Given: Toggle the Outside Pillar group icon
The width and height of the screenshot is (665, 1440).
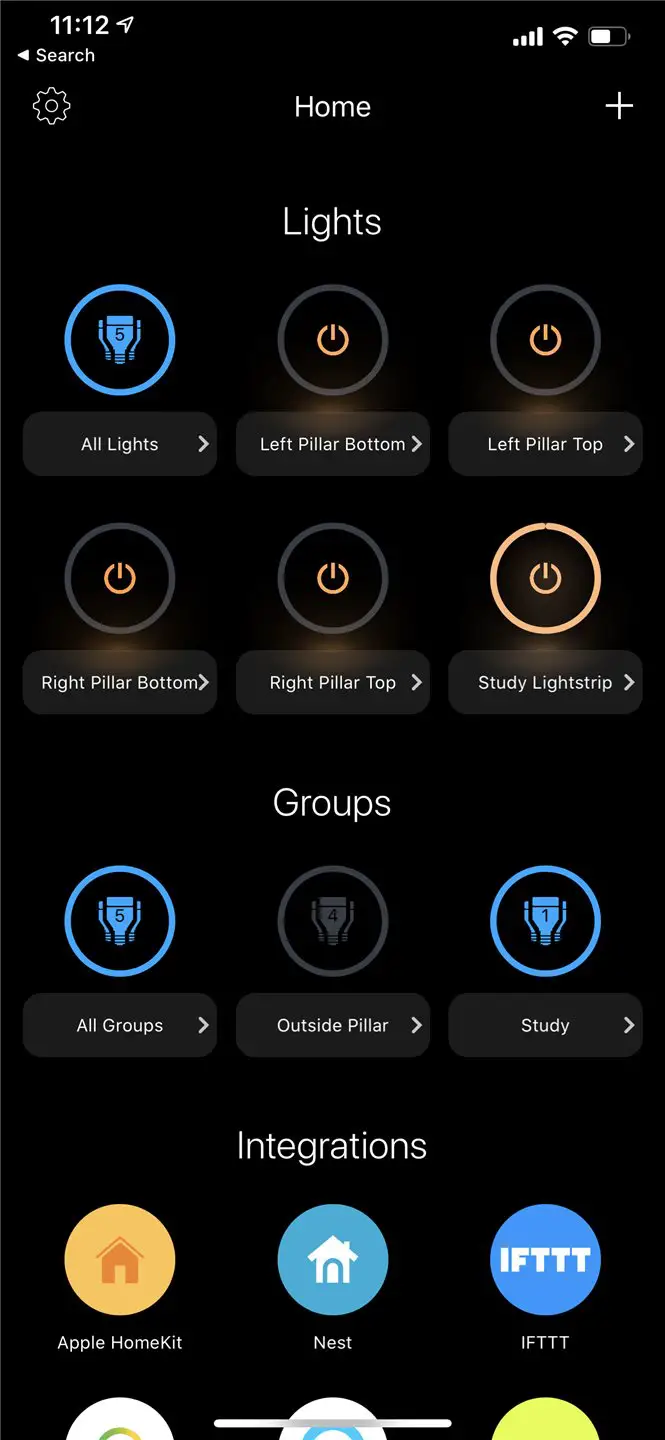Looking at the screenshot, I should (333, 921).
